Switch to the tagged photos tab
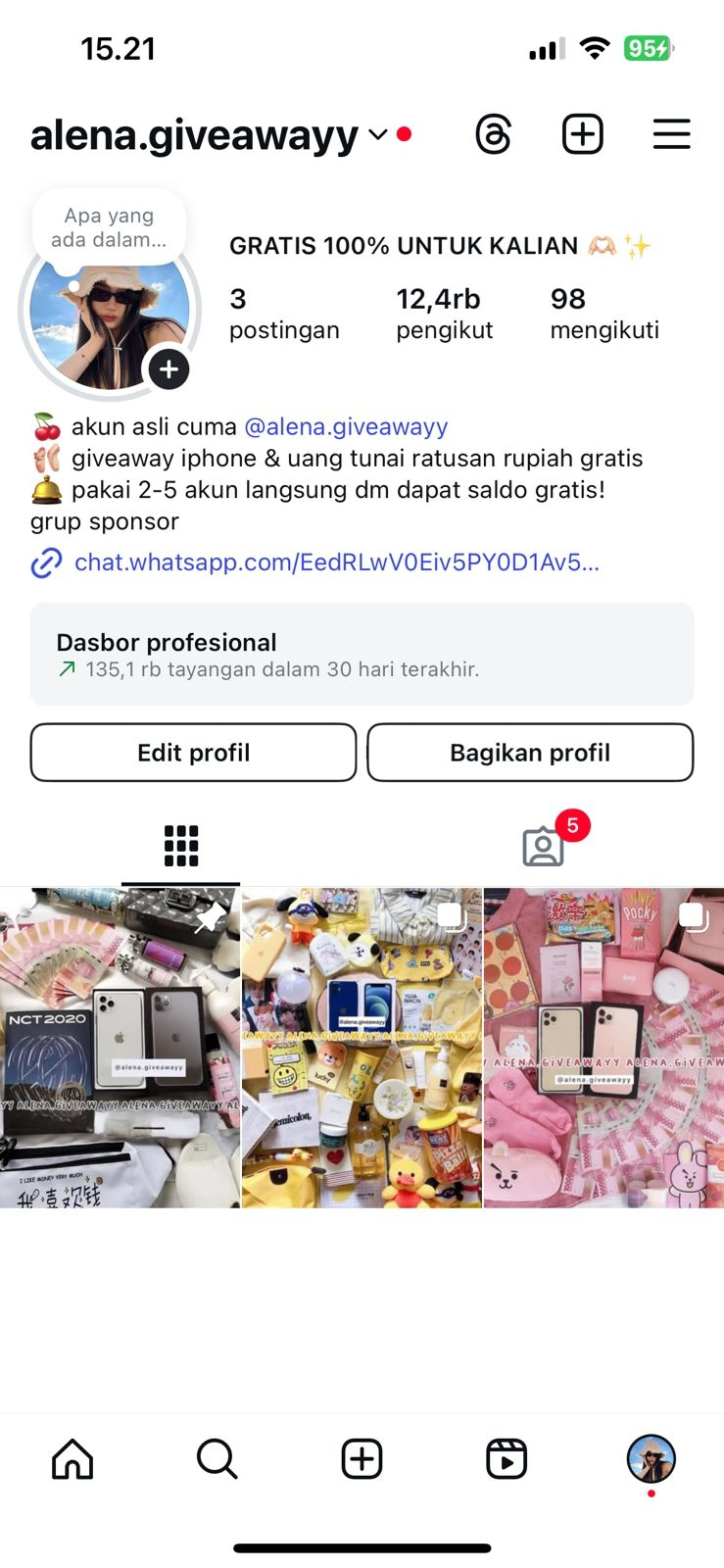Screen dimensions: 724x1568 coord(544,846)
